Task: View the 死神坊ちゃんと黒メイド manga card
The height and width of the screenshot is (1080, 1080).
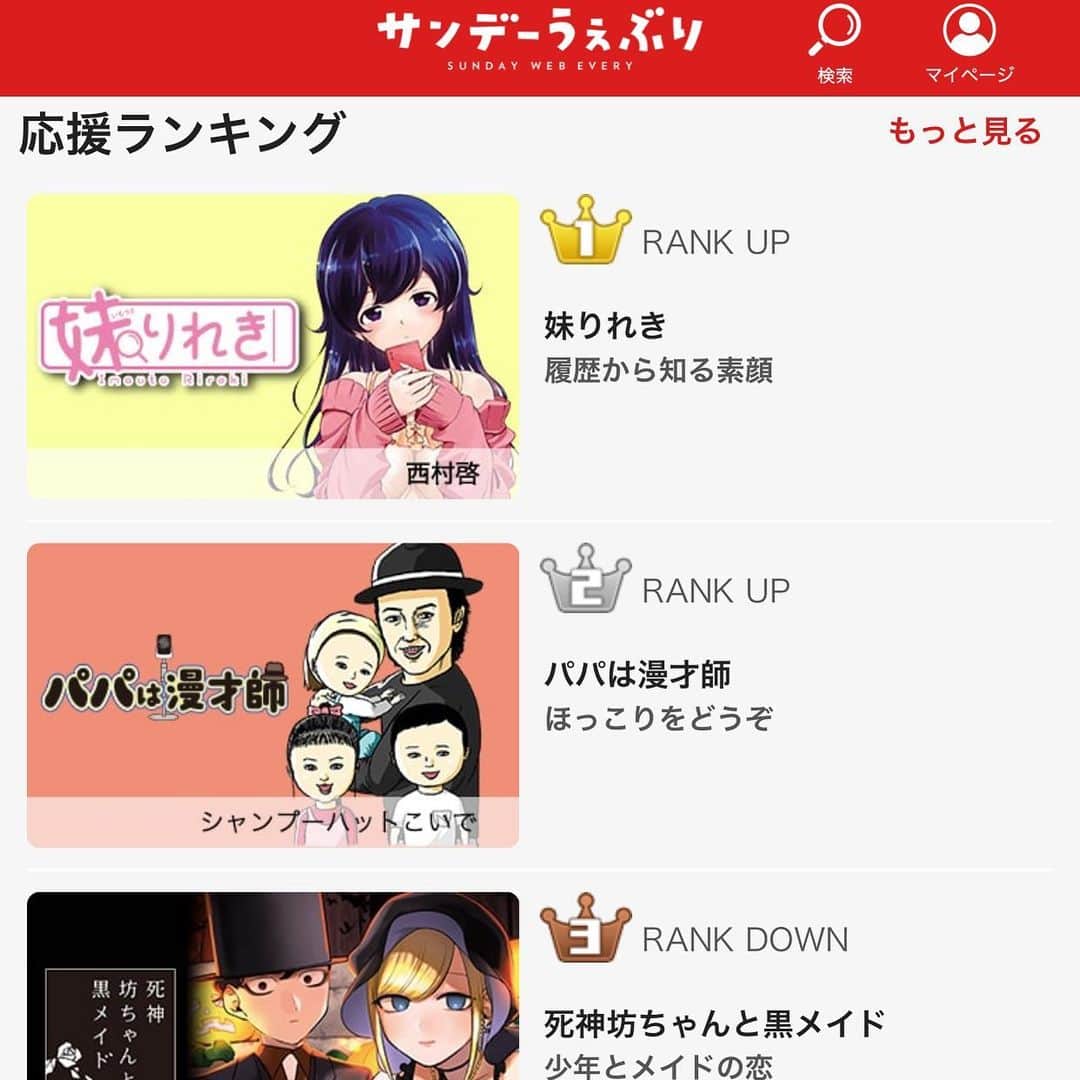Action: click(273, 985)
